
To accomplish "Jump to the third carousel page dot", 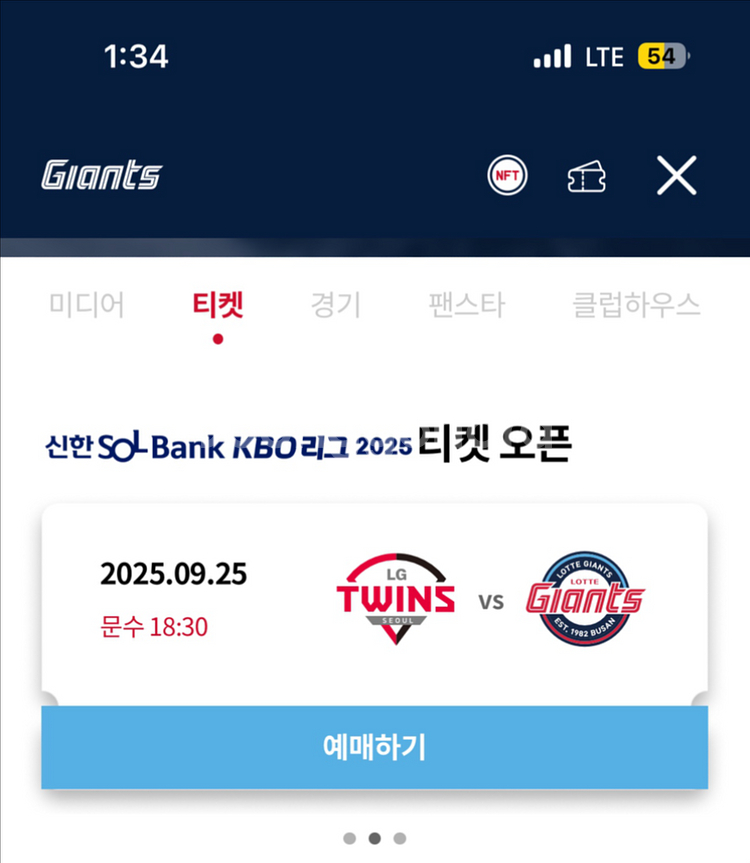I will pyautogui.click(x=400, y=838).
